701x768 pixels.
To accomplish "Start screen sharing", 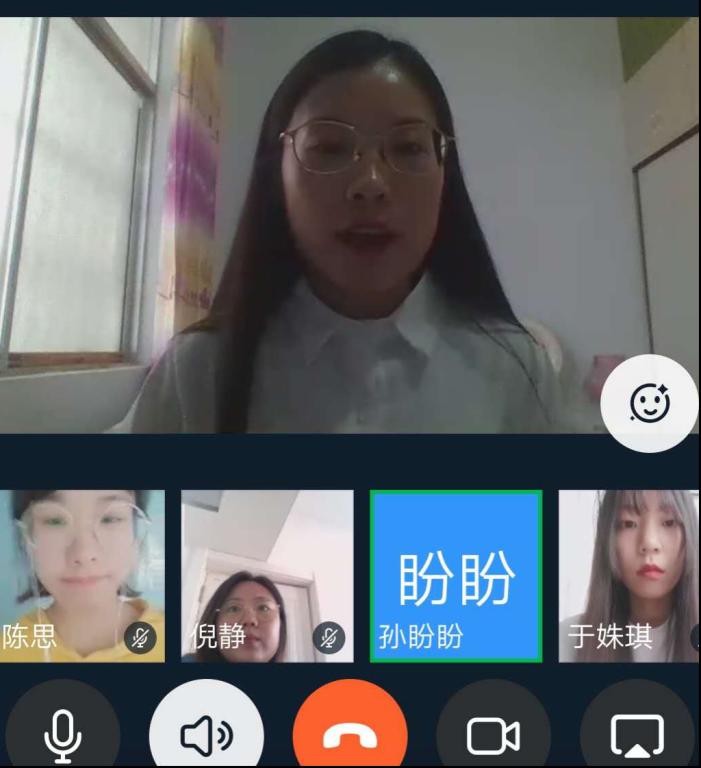I will click(638, 735).
